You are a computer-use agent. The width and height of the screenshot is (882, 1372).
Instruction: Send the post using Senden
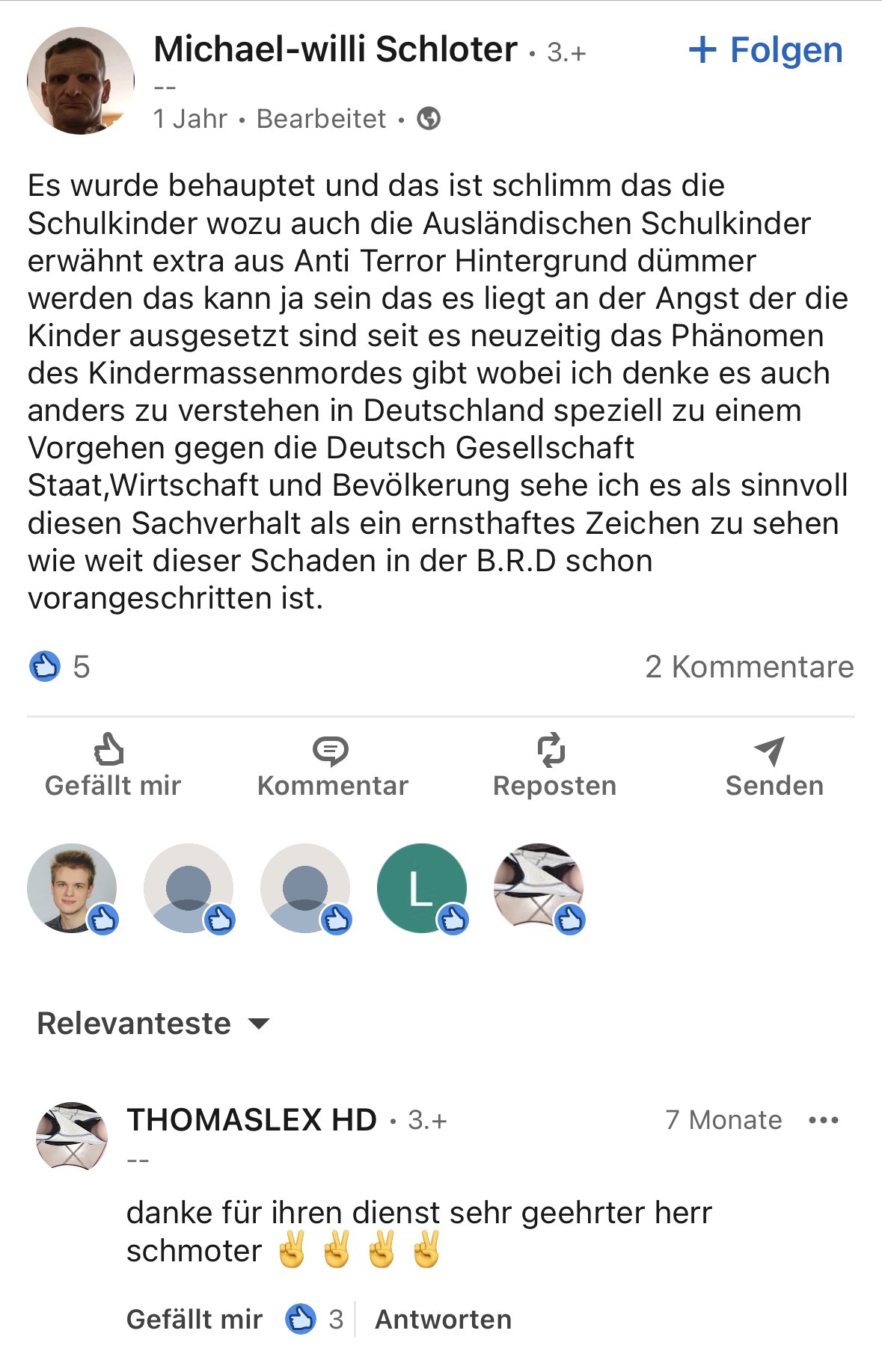tap(774, 766)
